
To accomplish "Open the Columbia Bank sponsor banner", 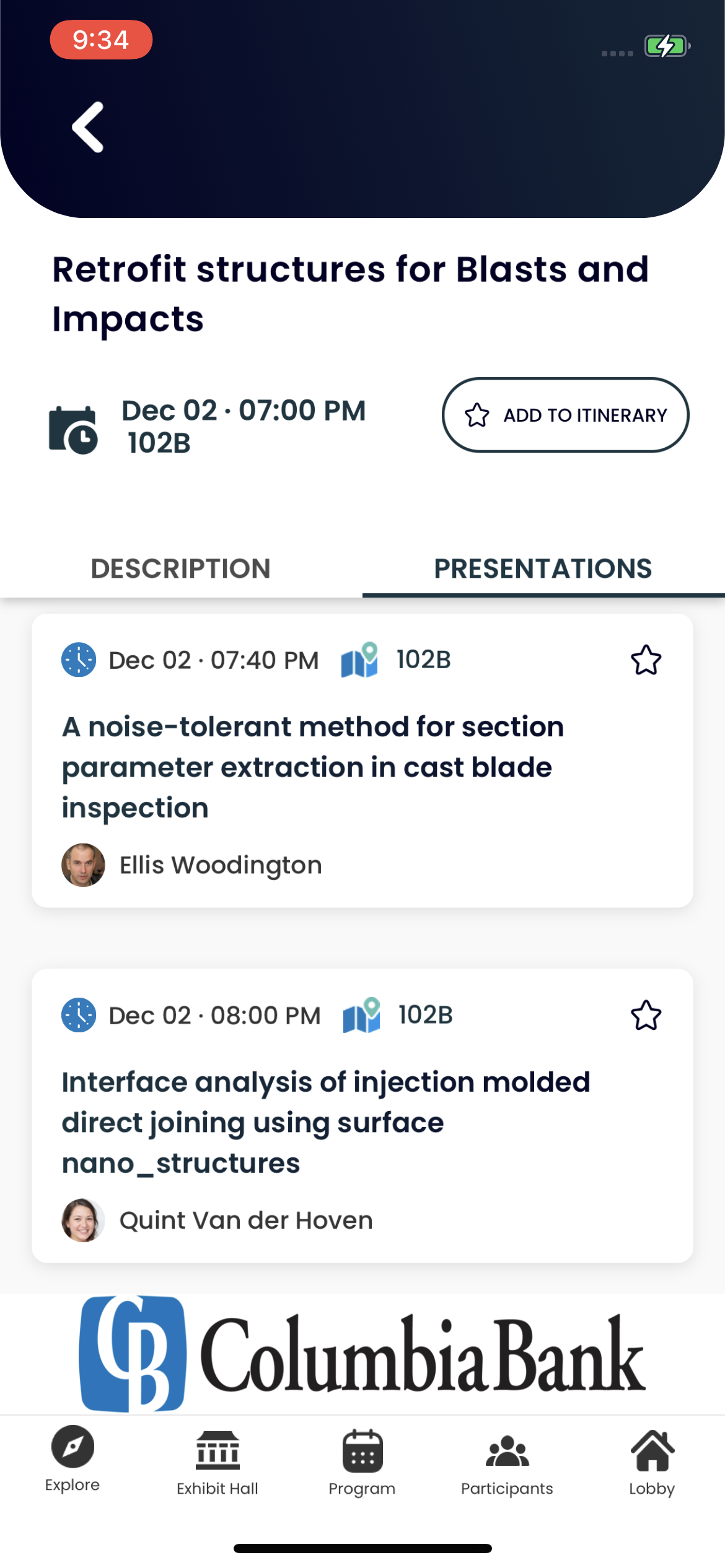I will [x=362, y=1354].
